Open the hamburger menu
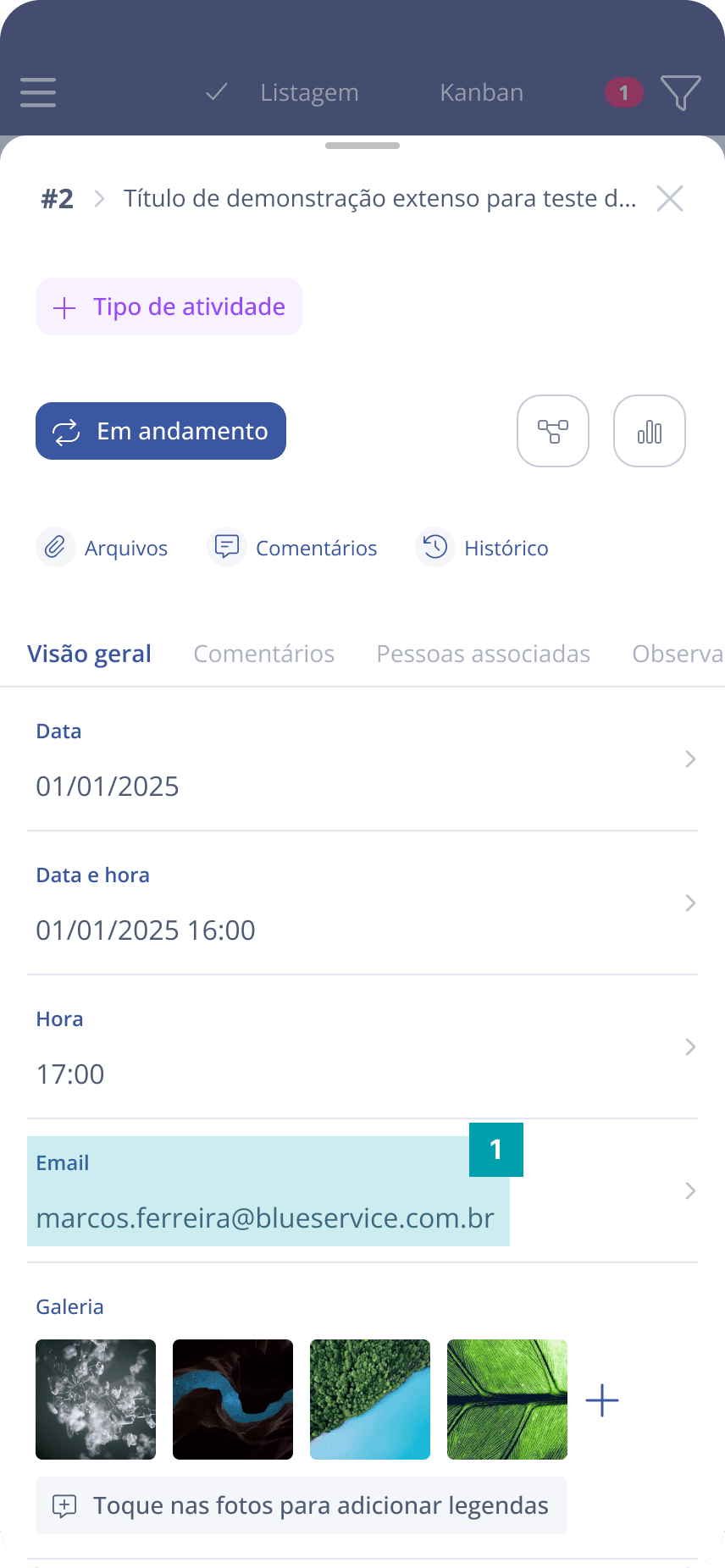725x1568 pixels. (37, 93)
